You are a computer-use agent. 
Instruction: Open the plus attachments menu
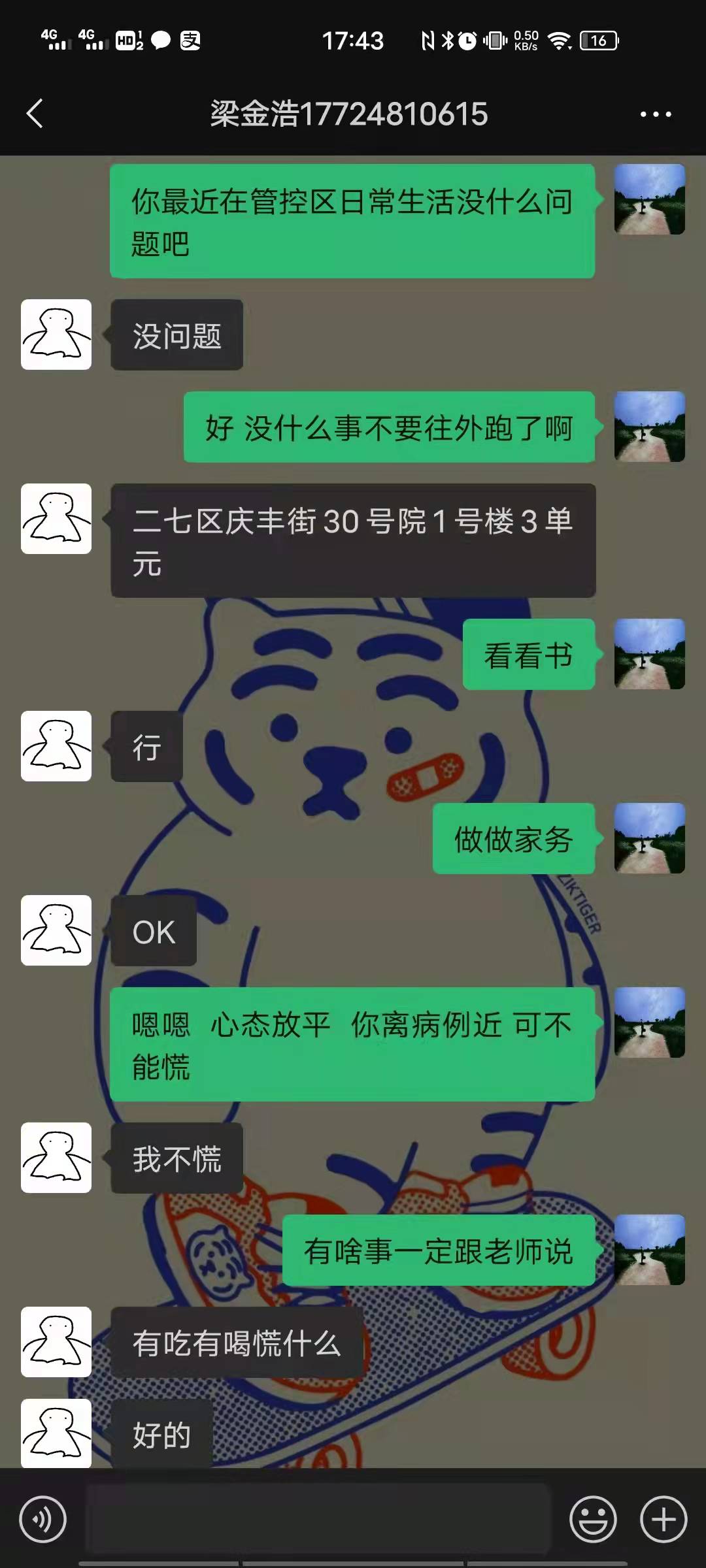663,1519
